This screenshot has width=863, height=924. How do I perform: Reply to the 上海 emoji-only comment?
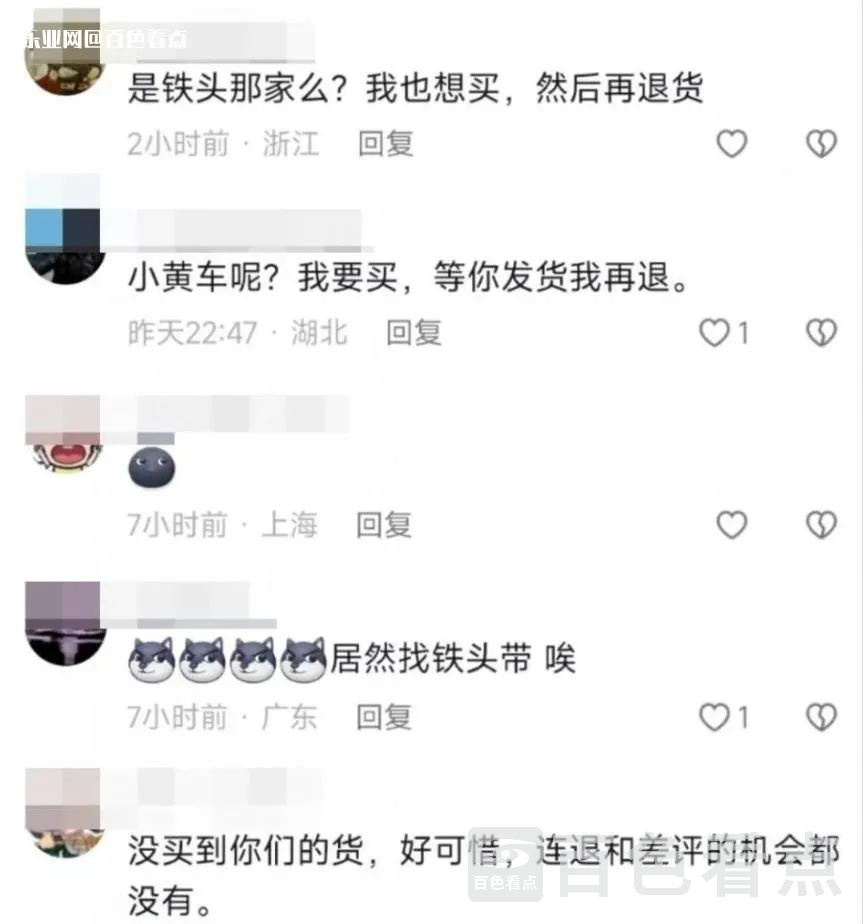point(385,524)
